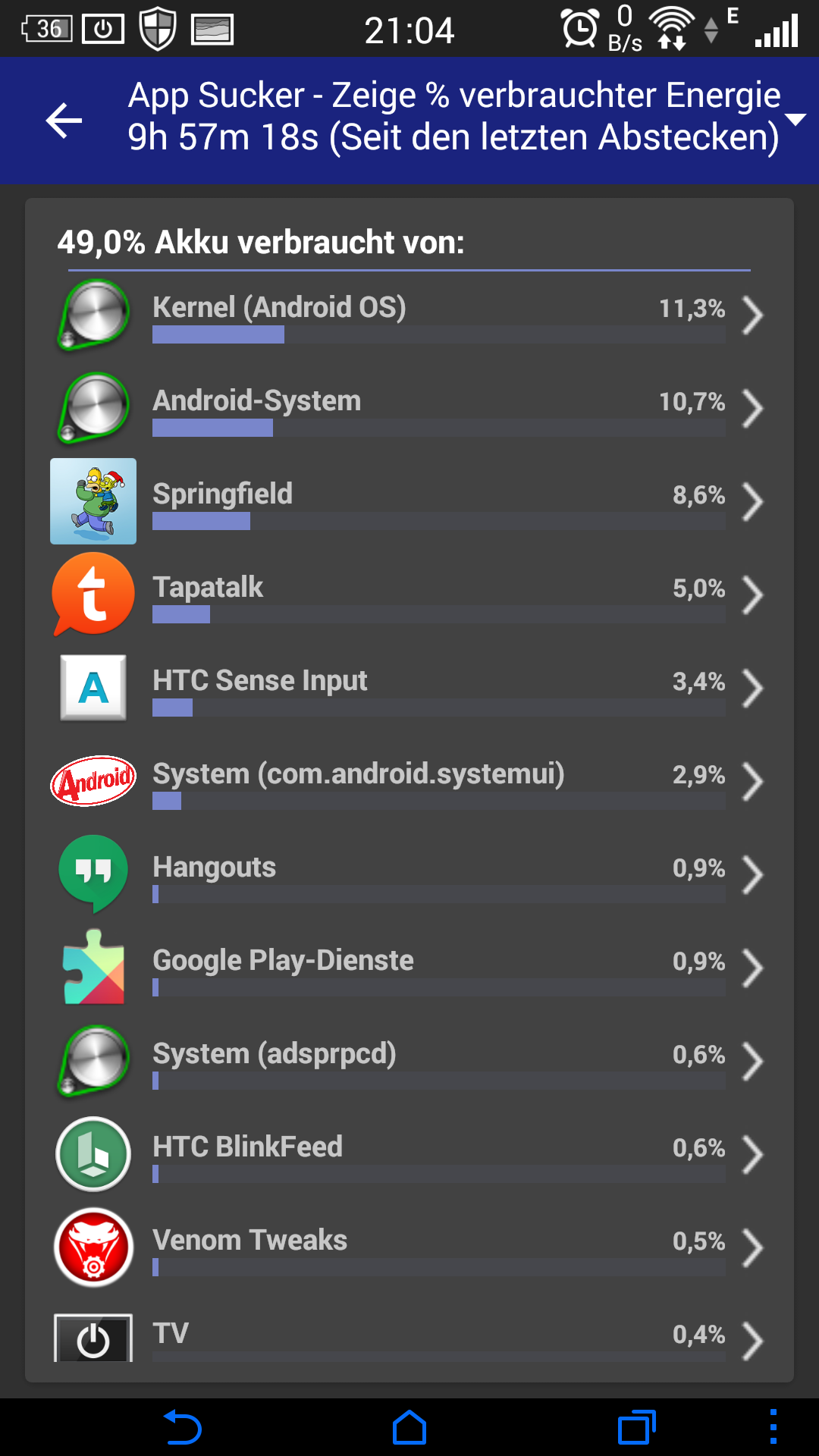Open the overflow menu in navigation bar
The image size is (819, 1456).
point(773,1427)
